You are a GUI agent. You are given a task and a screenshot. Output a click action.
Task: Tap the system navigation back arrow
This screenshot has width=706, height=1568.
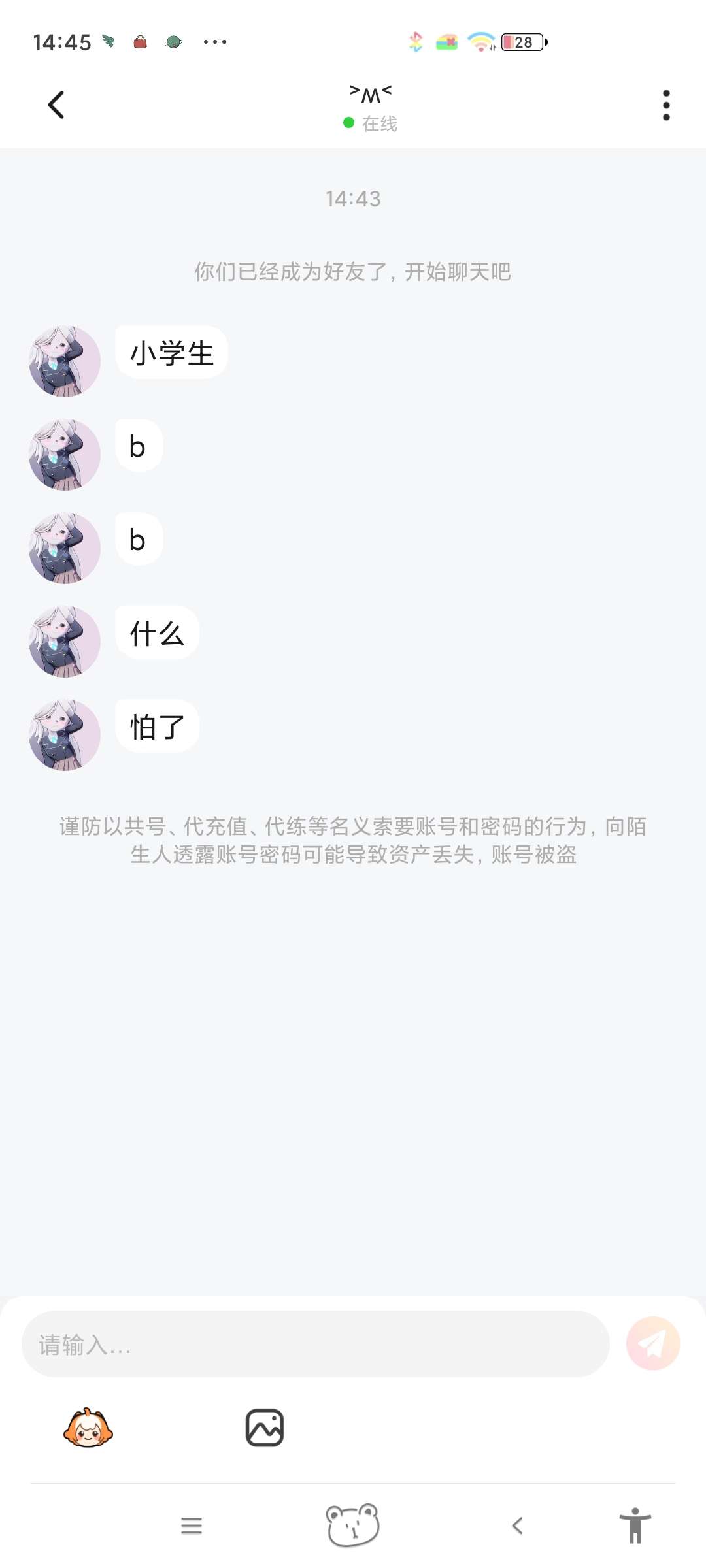click(517, 1526)
